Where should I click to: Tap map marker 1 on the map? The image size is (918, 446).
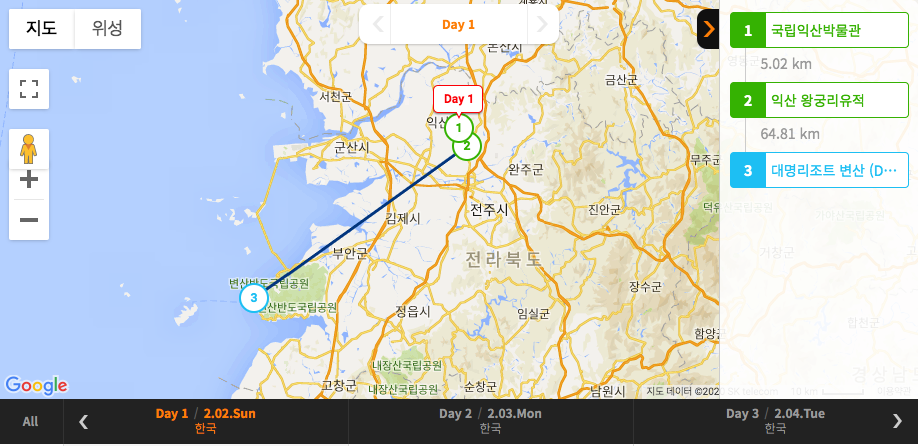[458, 127]
